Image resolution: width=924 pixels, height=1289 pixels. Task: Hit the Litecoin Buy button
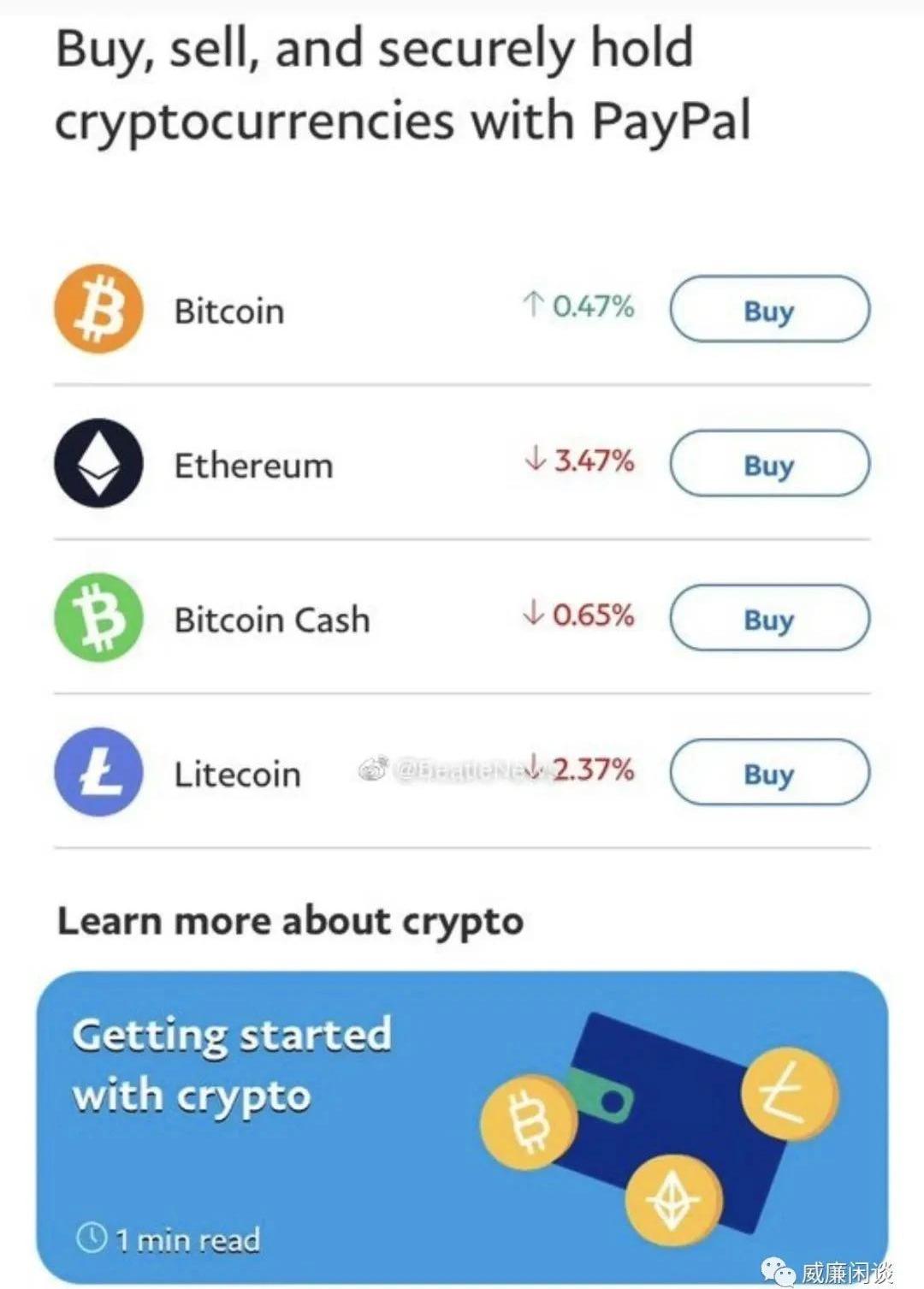tap(768, 773)
